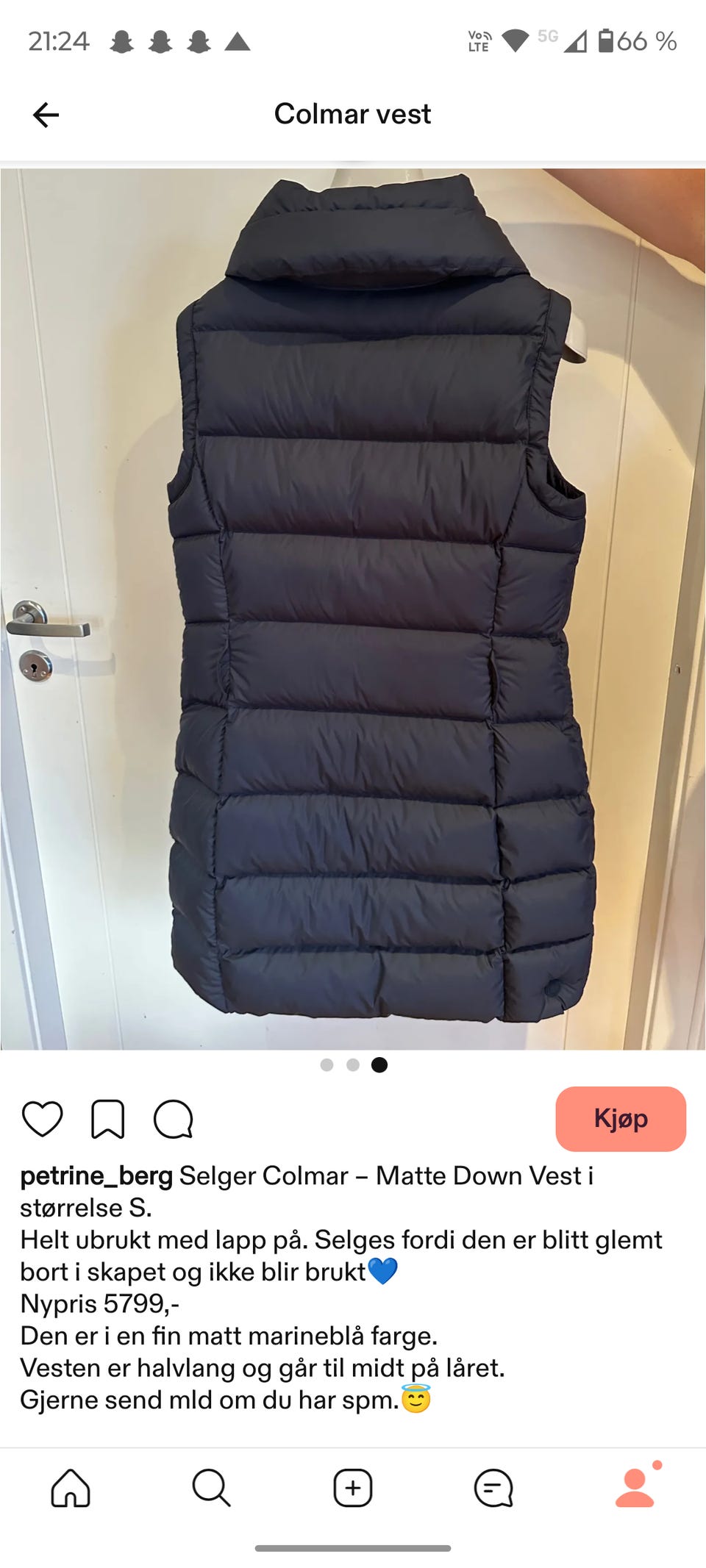Open the messages tab
This screenshot has height=1568, width=706.
click(493, 1488)
